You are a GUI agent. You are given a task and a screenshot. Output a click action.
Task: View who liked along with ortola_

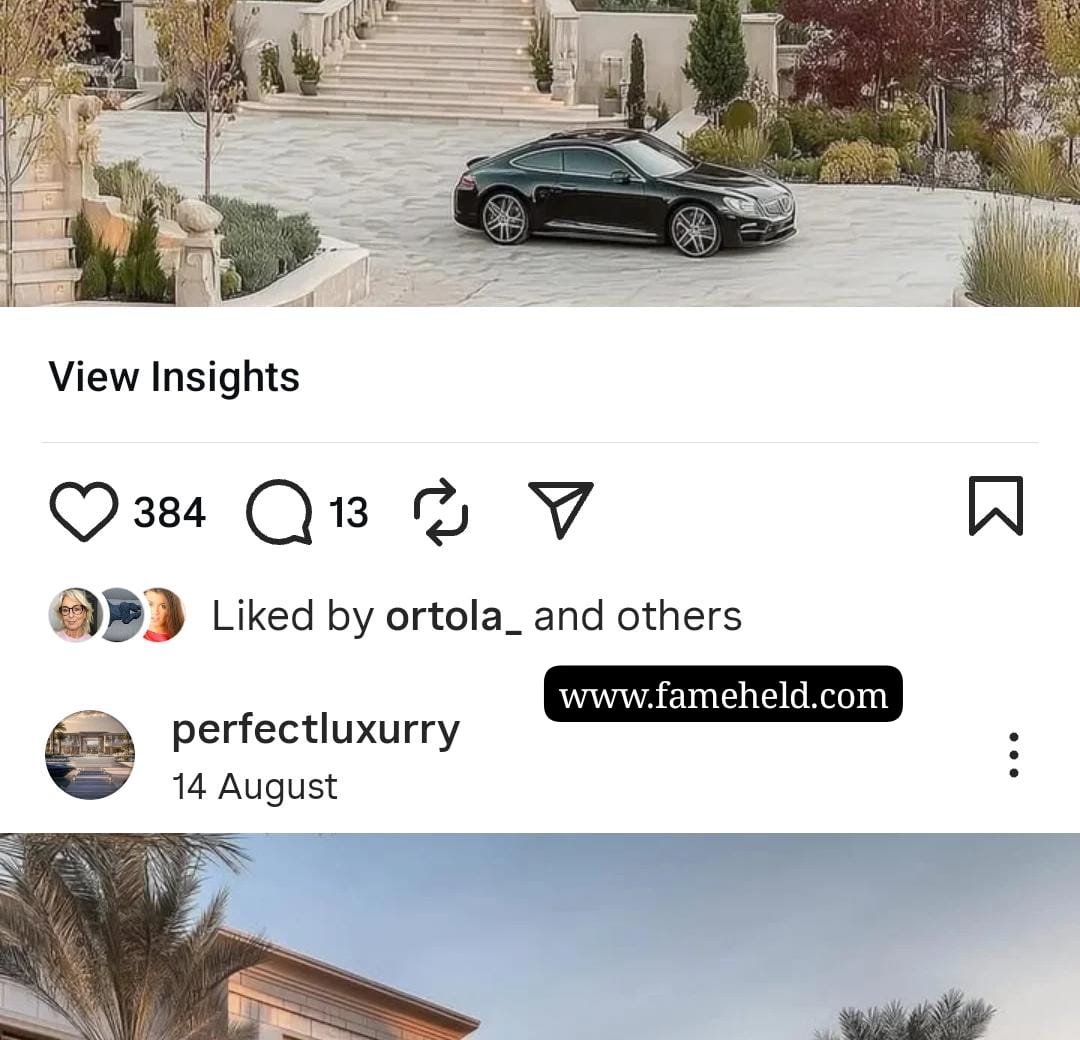pos(476,616)
